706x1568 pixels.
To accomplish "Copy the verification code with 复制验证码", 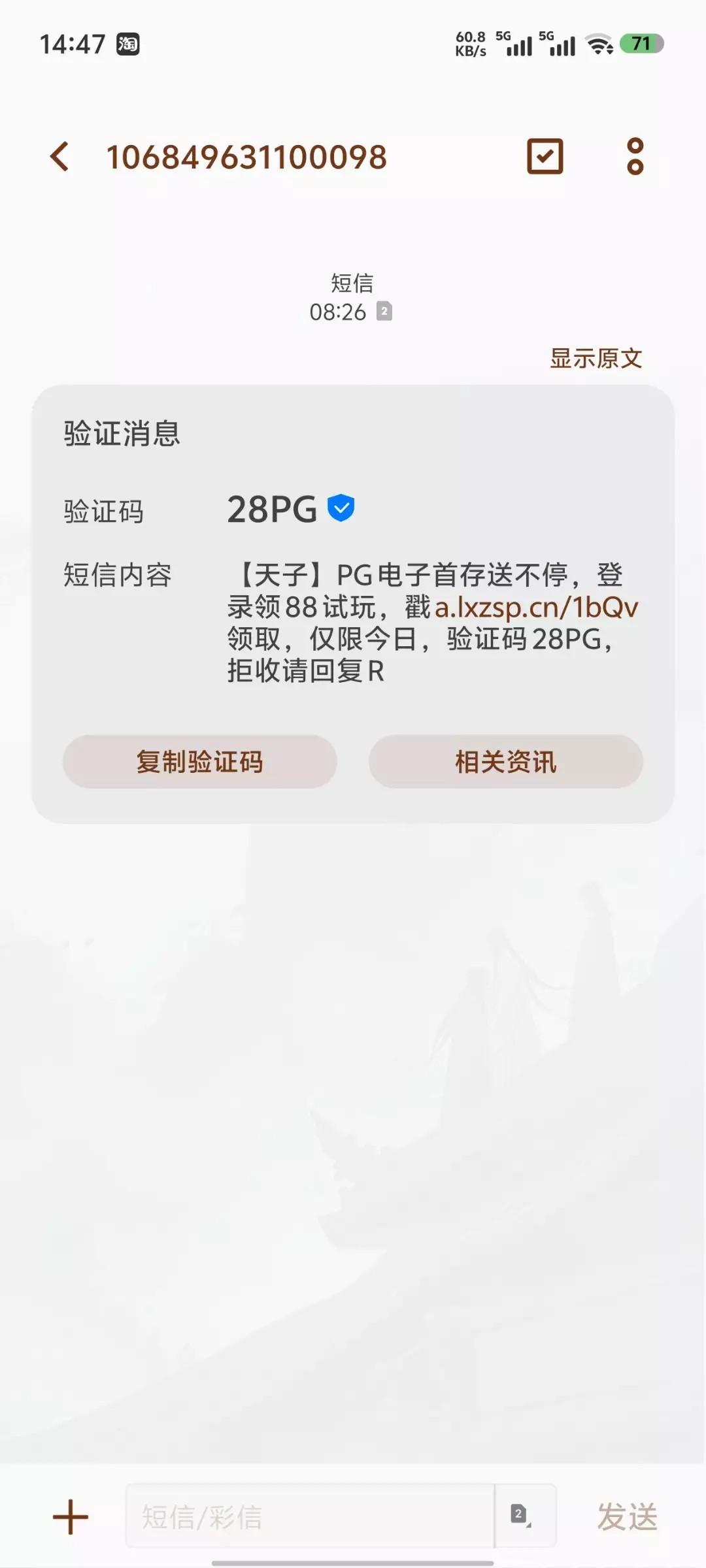I will tap(200, 762).
